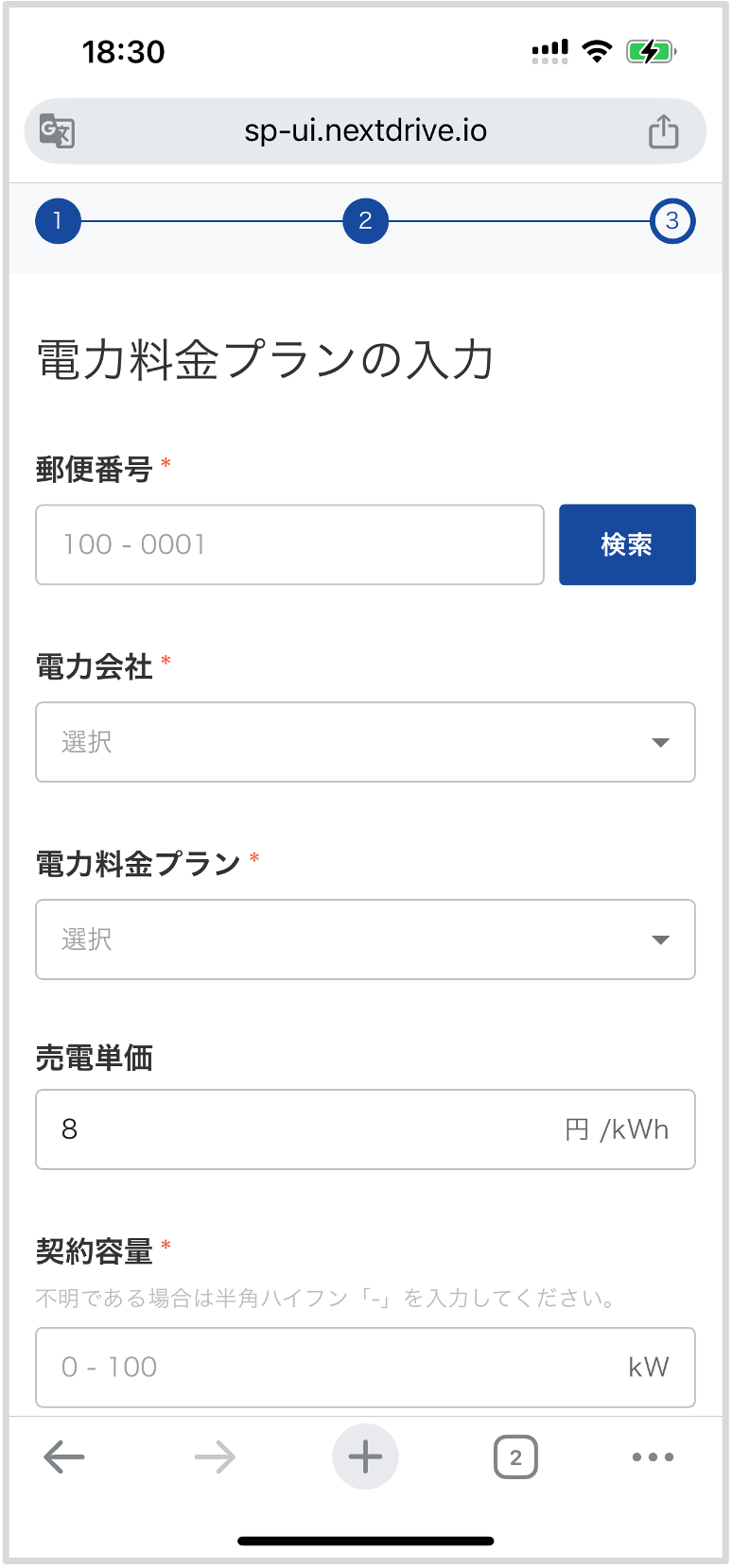
Task: Select the highlighted step 3 circle
Action: (x=672, y=221)
